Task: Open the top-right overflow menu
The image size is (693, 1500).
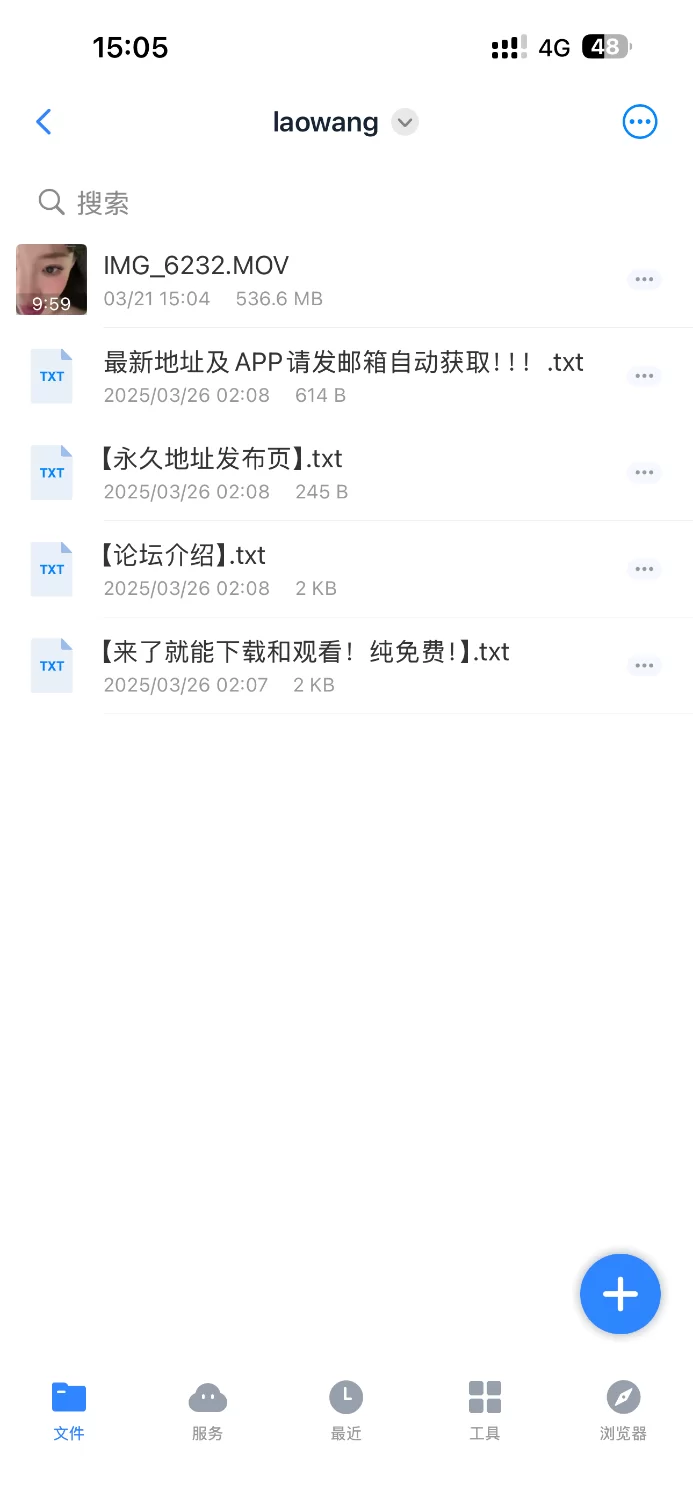Action: point(640,122)
